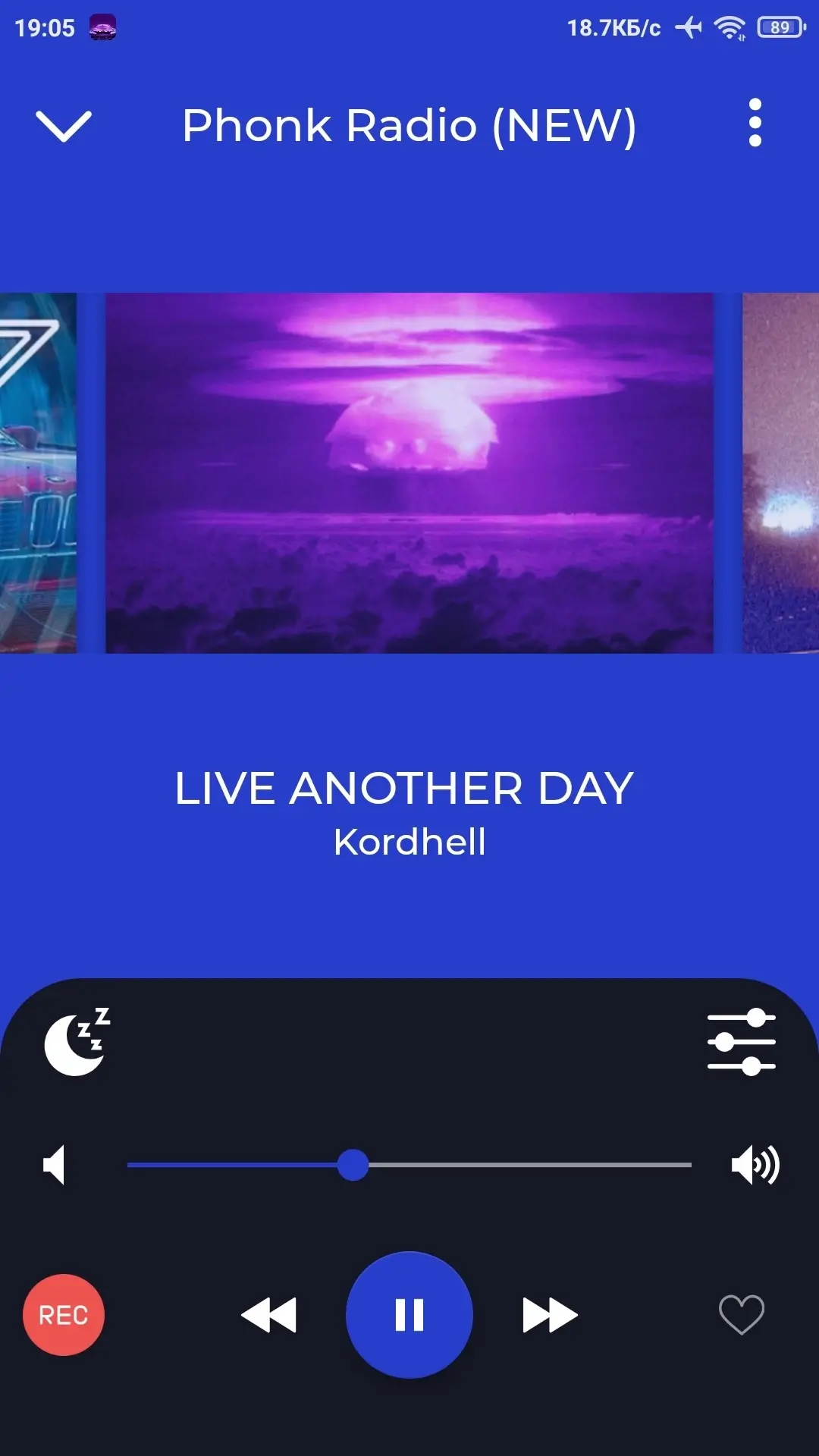The width and height of the screenshot is (819, 1456).
Task: Pause the radio playback
Action: click(409, 1315)
